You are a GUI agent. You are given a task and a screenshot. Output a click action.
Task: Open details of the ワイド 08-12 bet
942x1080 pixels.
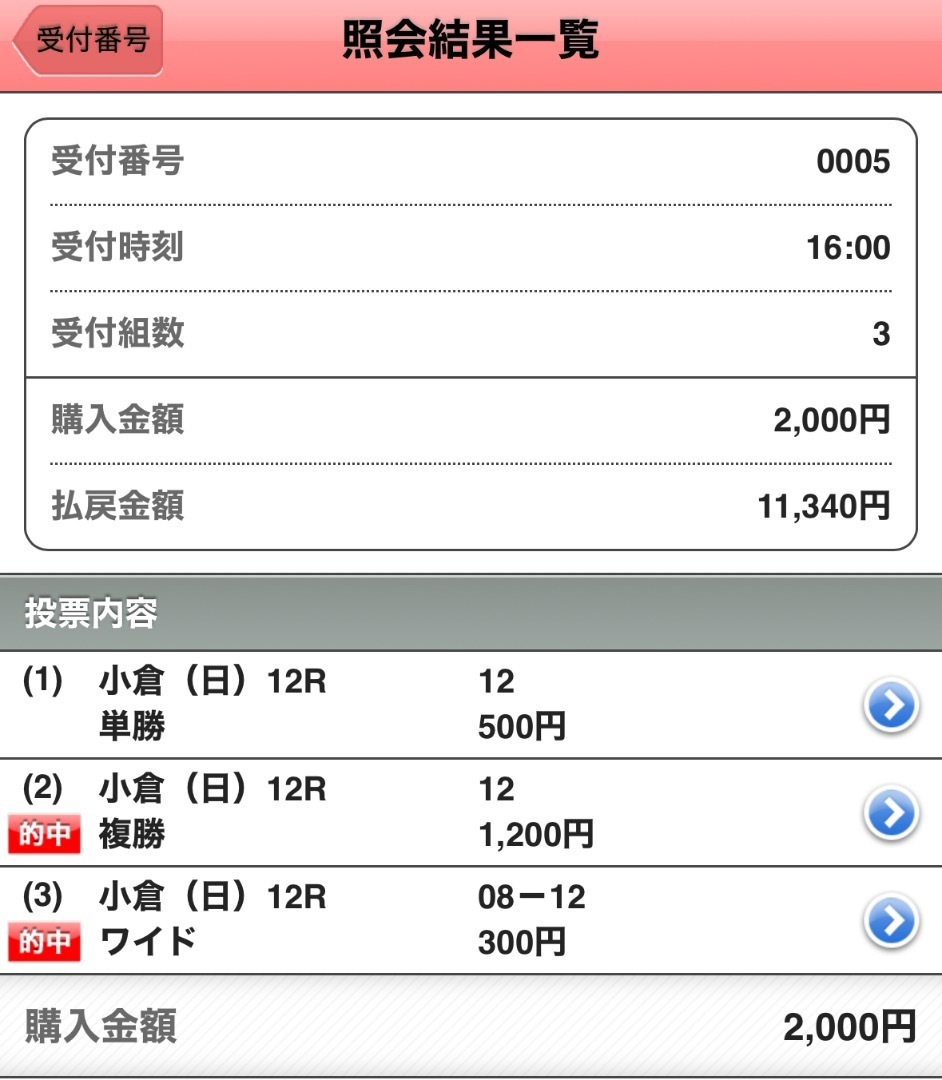pos(889,920)
